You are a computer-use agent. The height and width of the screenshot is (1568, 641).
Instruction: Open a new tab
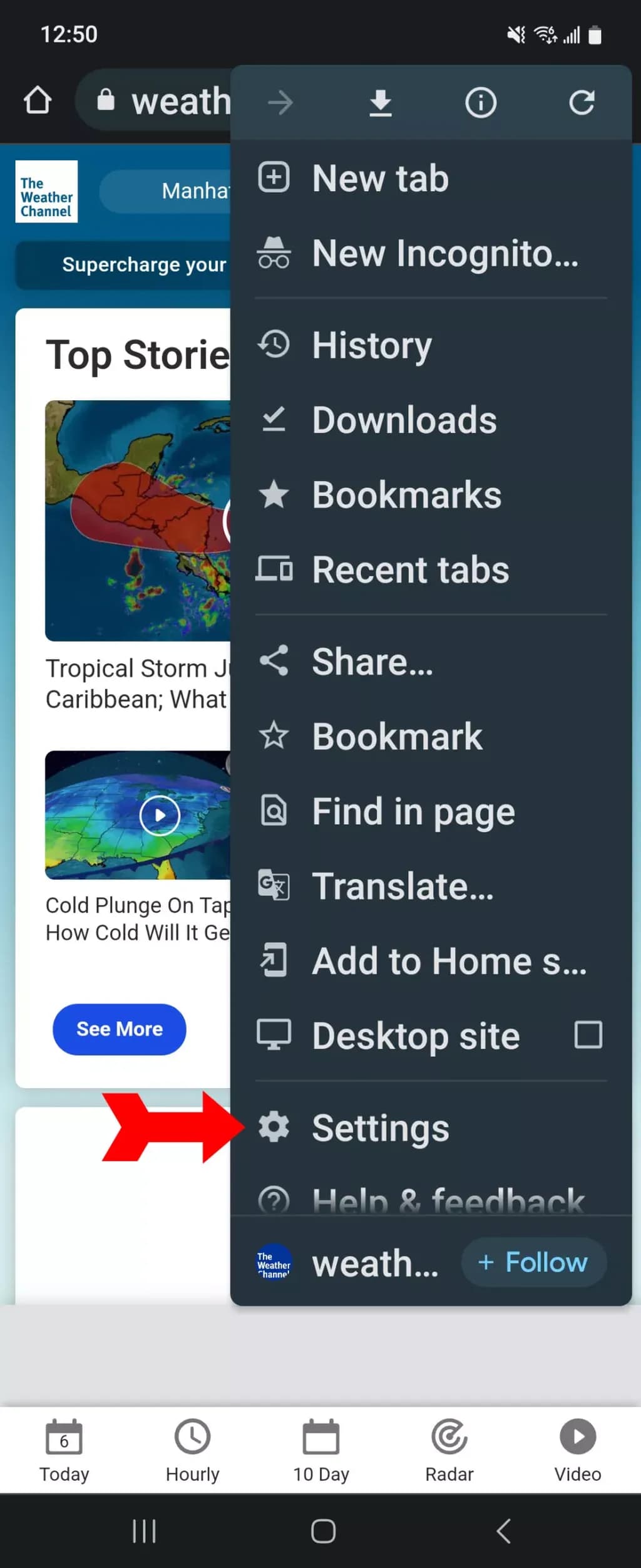point(379,178)
